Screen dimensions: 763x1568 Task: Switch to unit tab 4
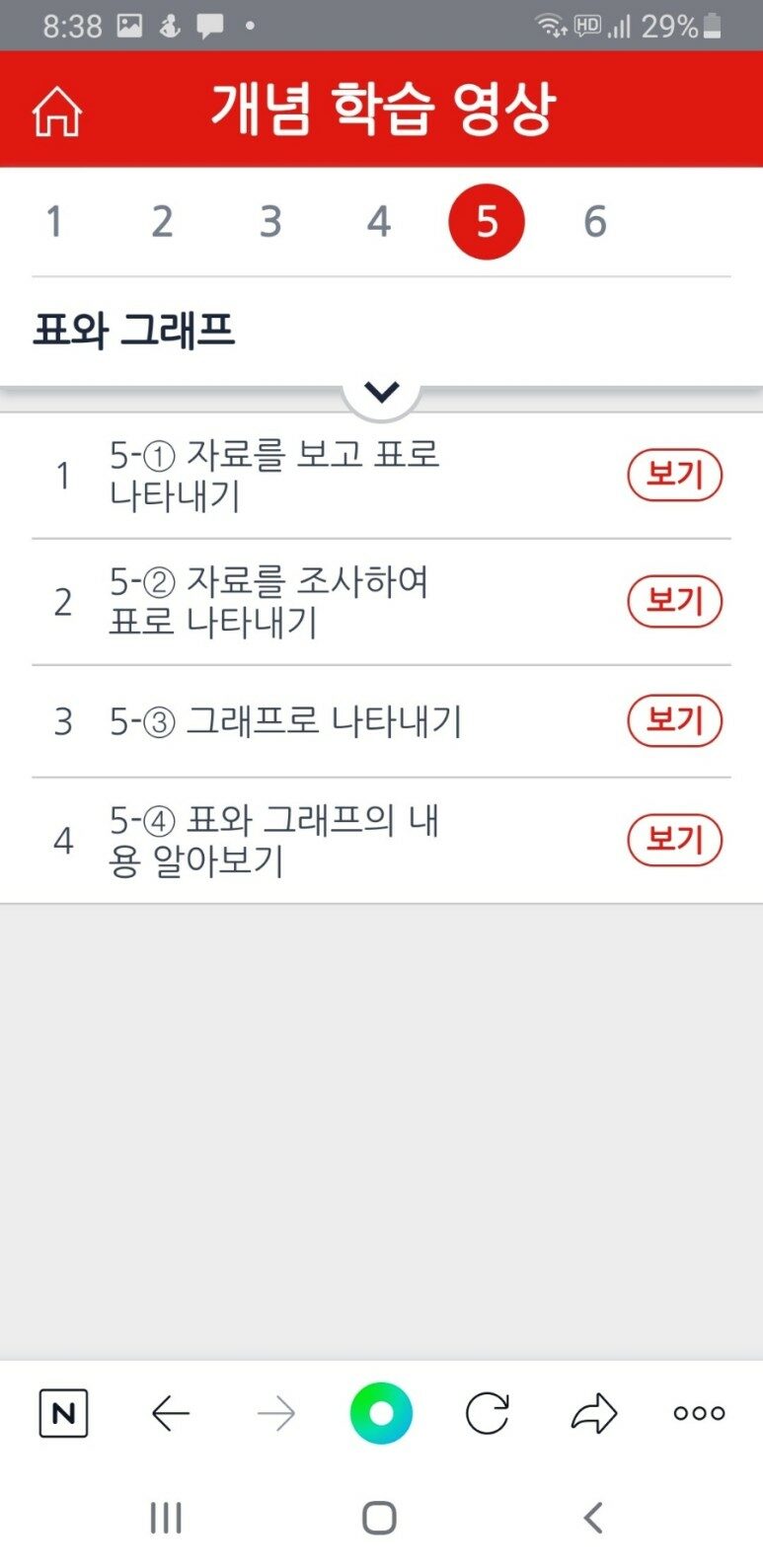(x=379, y=222)
